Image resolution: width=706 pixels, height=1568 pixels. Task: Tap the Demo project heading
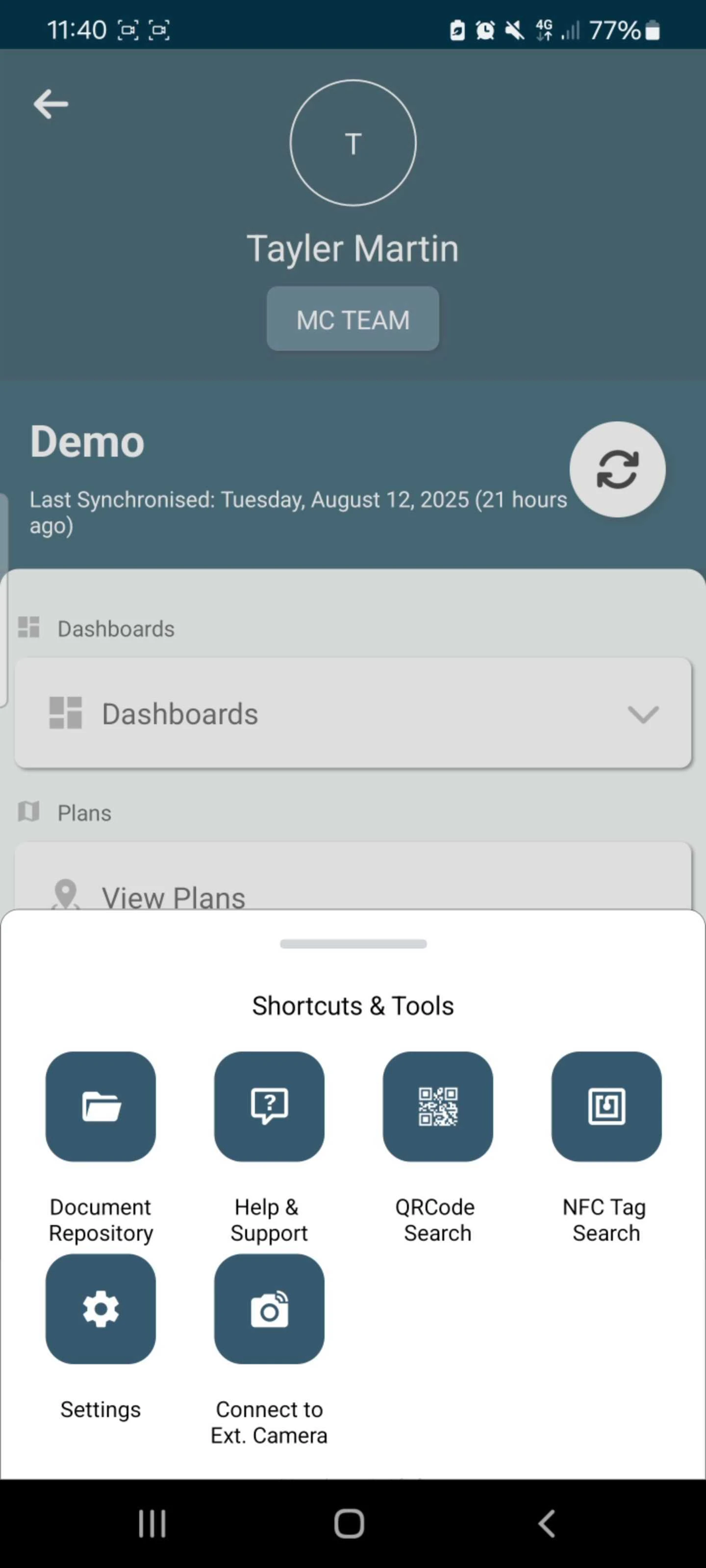pyautogui.click(x=86, y=442)
